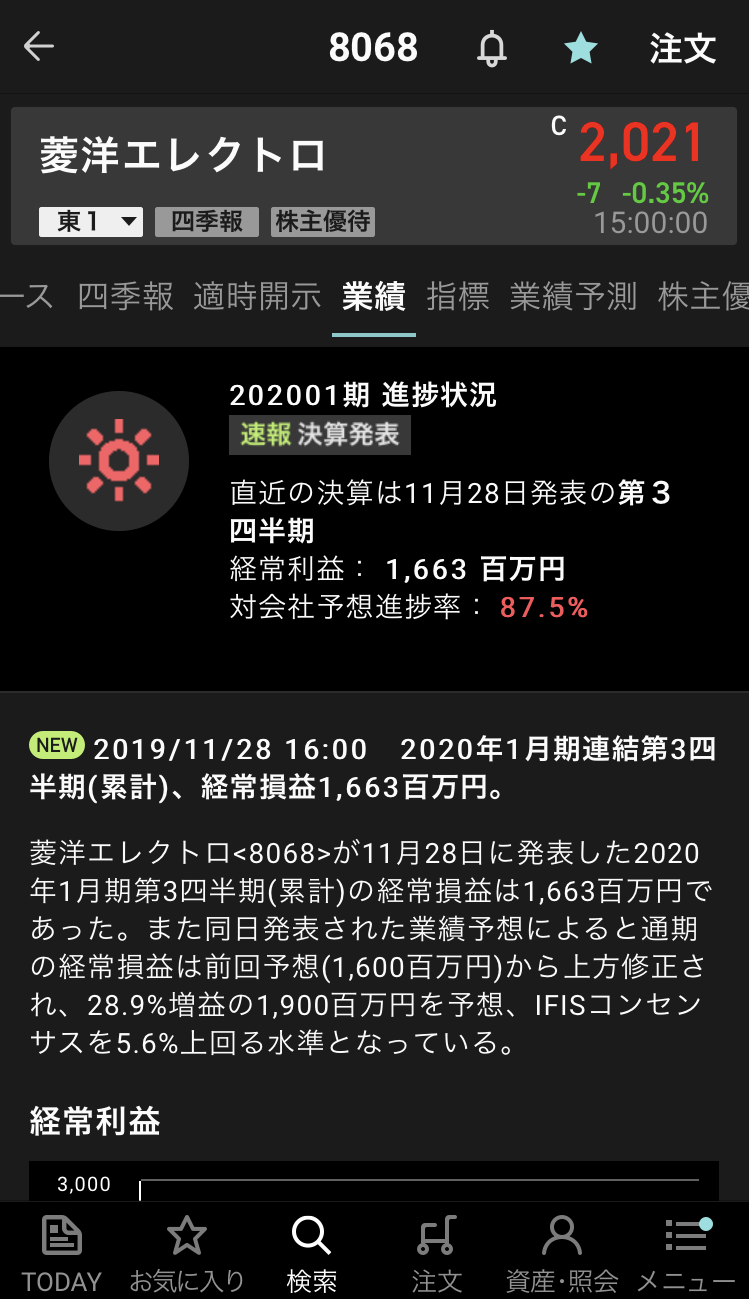749x1299 pixels.
Task: Open the price alert bell
Action: pos(491,48)
